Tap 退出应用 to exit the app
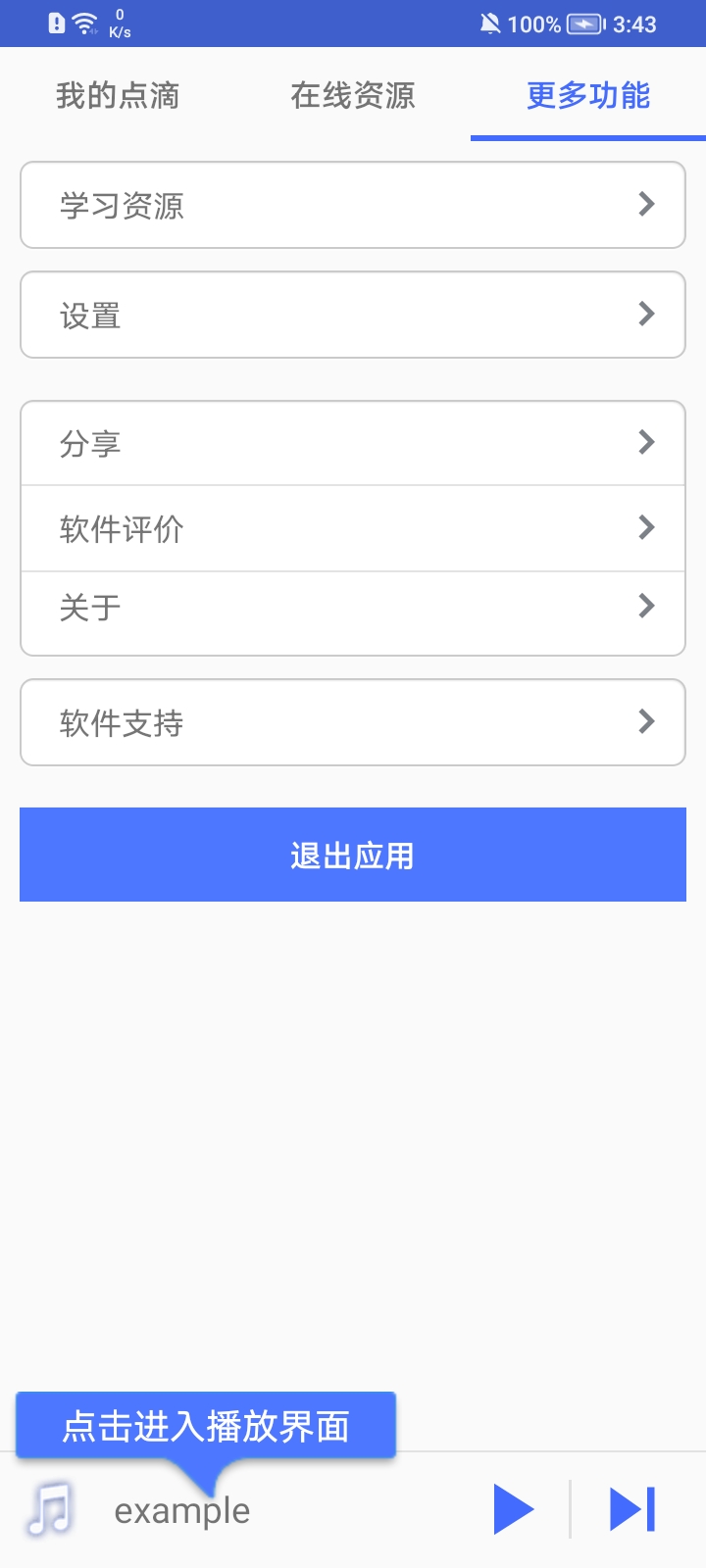Viewport: 706px width, 1568px height. 353,855
